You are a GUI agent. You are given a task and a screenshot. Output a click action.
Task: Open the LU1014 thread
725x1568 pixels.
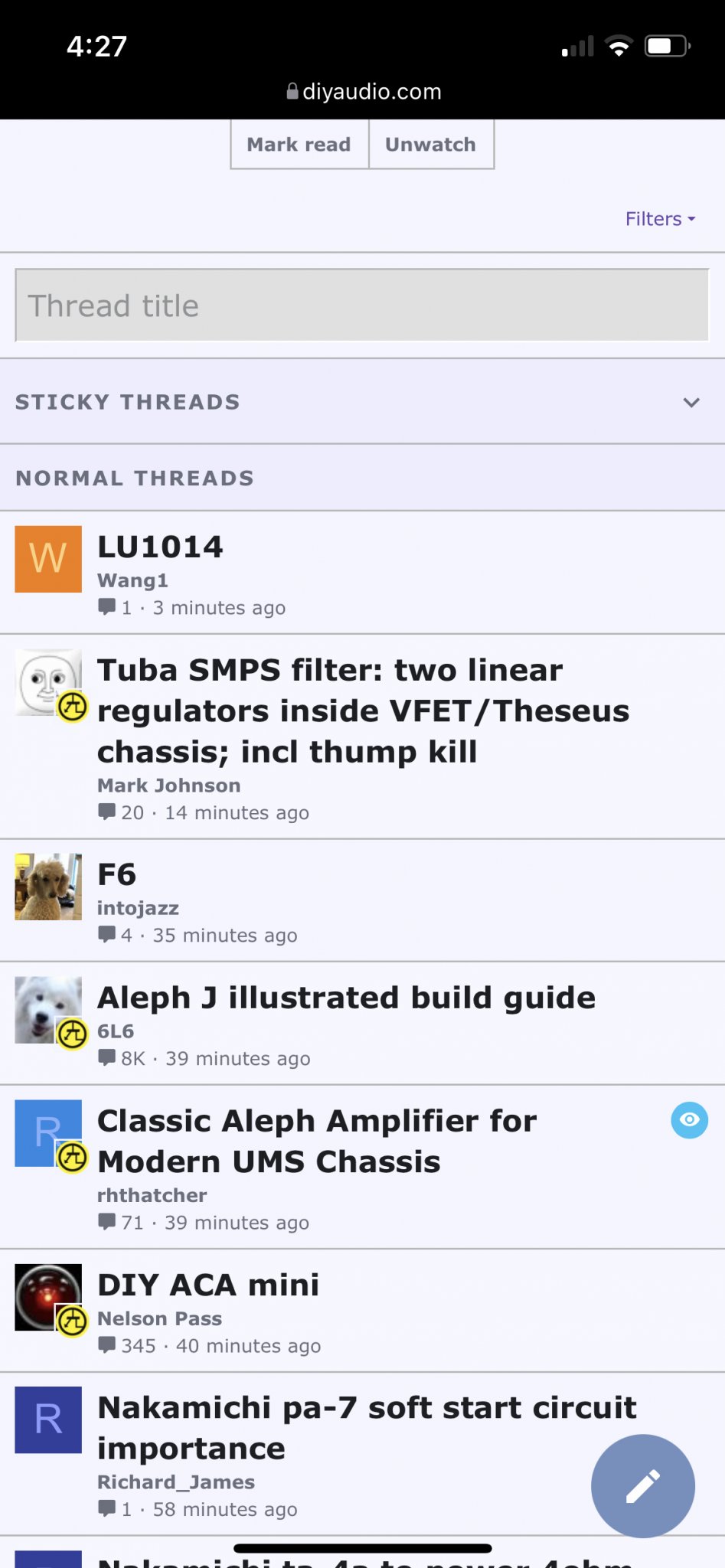point(161,547)
